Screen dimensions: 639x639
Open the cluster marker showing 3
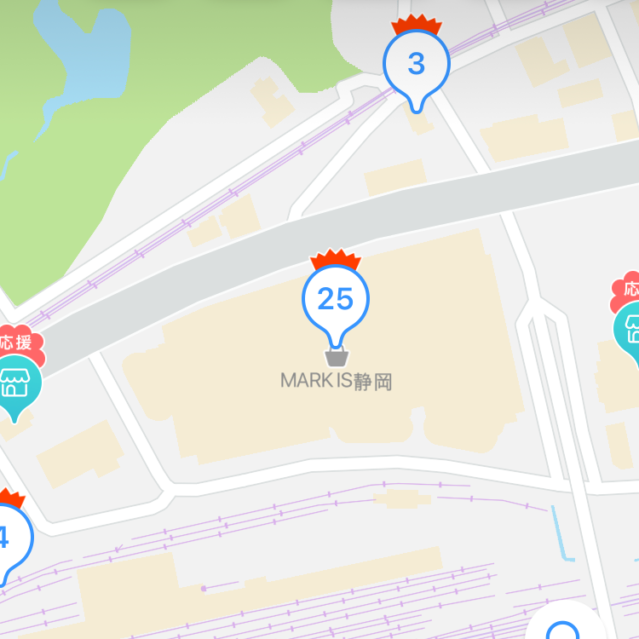(x=416, y=64)
